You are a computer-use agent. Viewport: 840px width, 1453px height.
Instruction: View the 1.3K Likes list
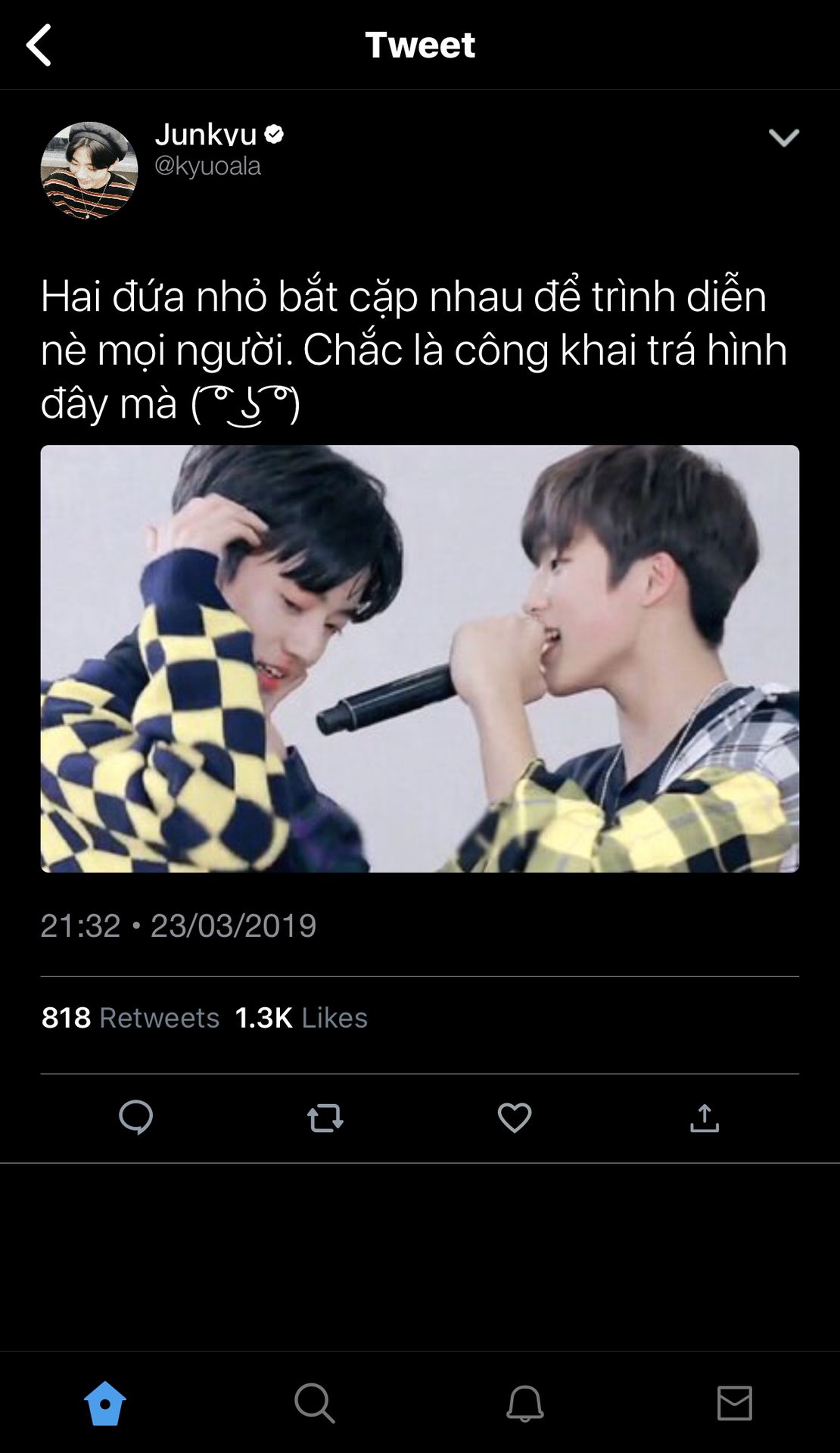point(301,1018)
